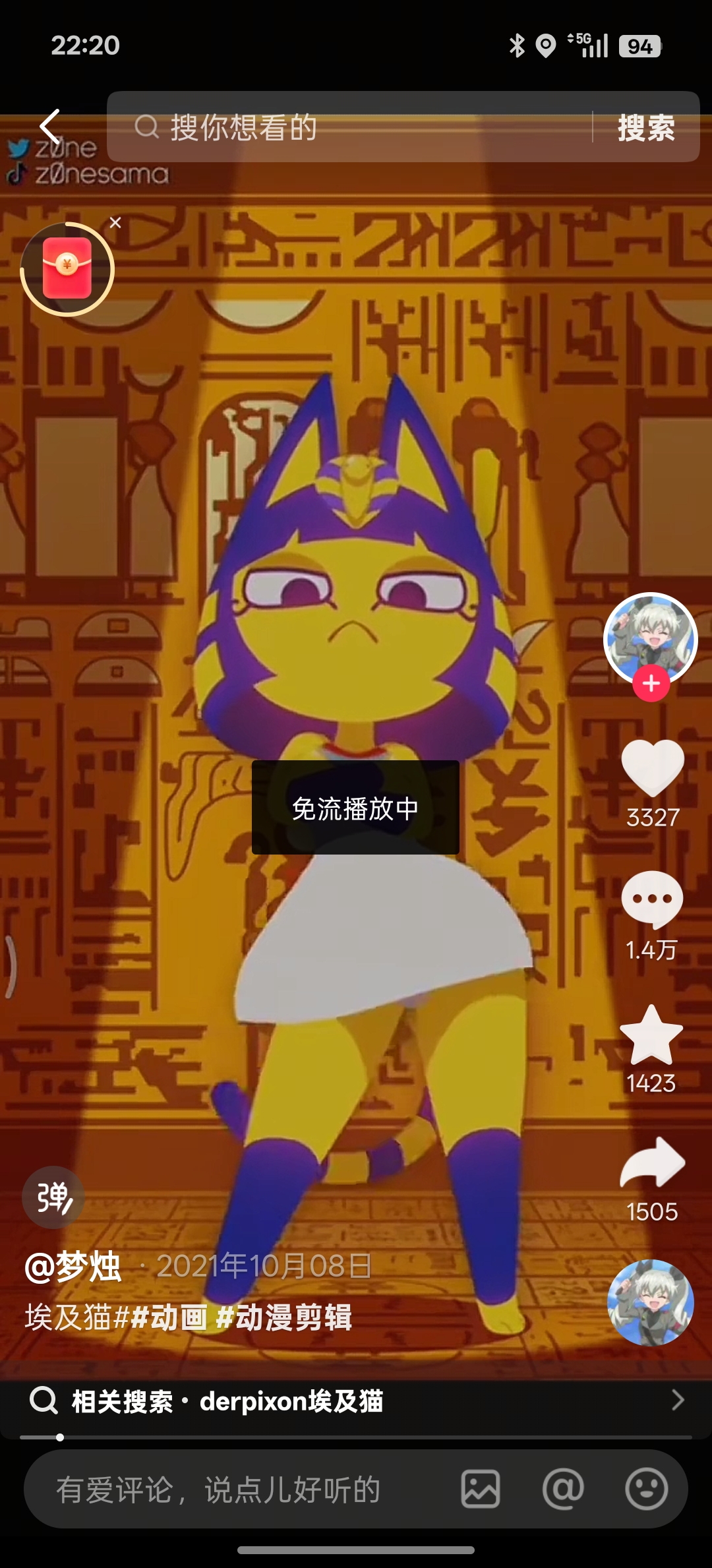This screenshot has height=1568, width=712.
Task: Share this video with the arrow
Action: click(652, 1163)
